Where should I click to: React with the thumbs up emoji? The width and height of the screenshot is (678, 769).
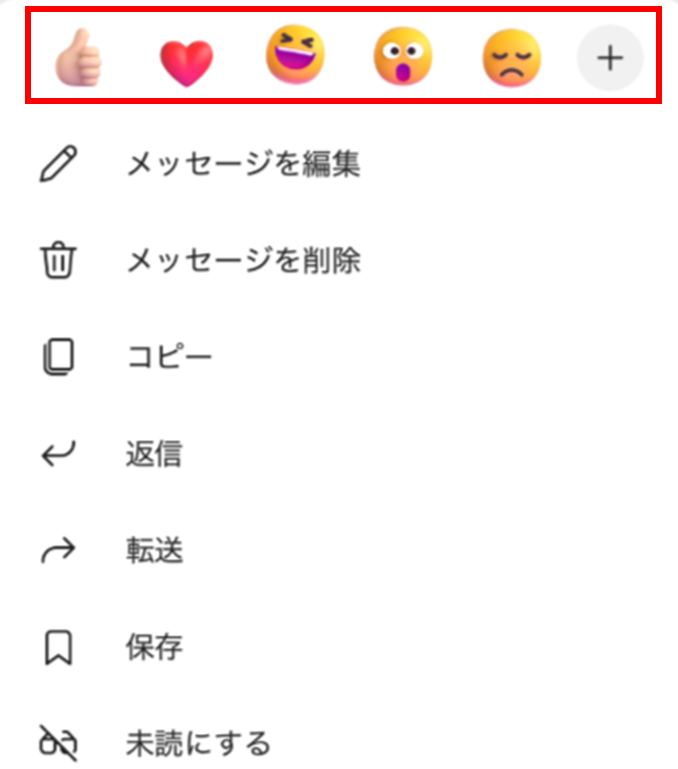tap(79, 57)
